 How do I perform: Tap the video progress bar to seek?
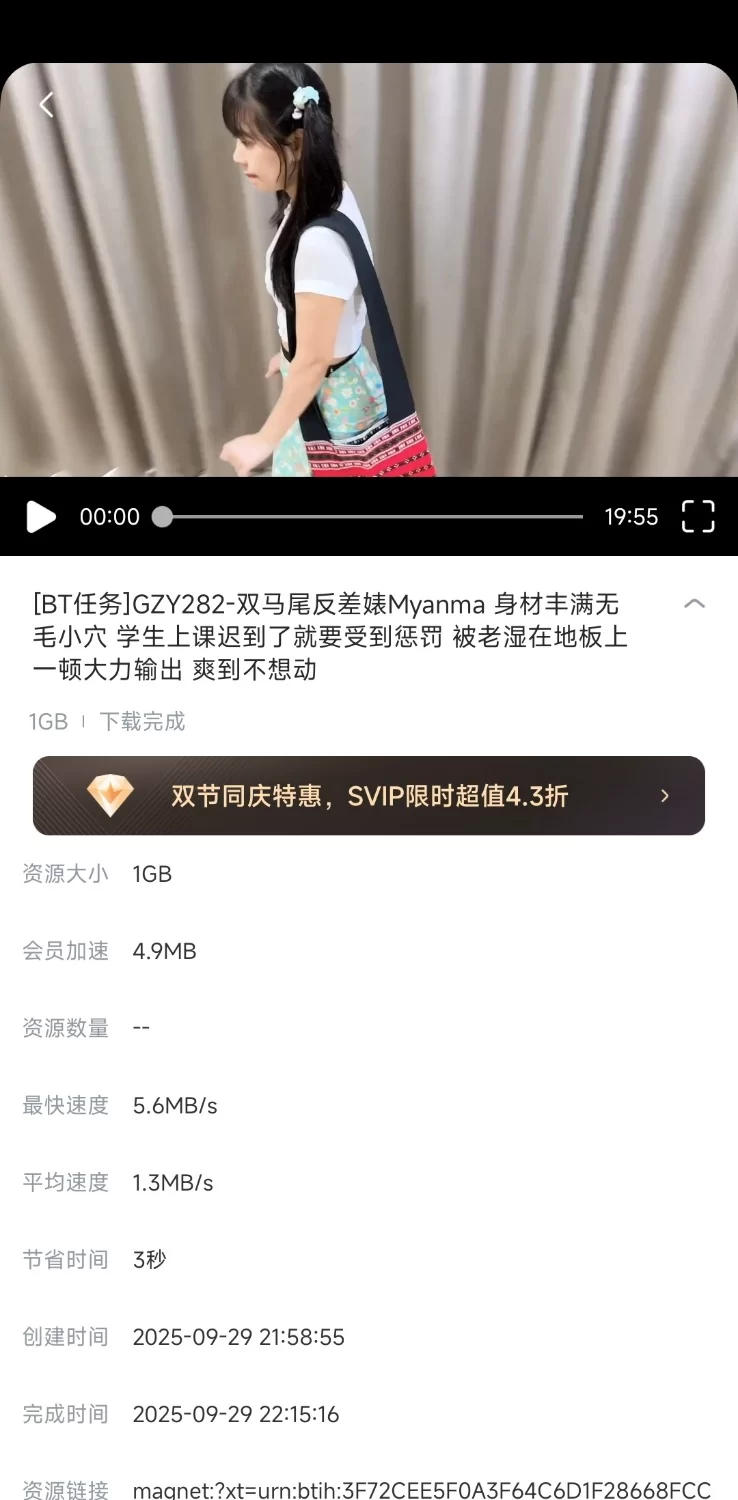pos(372,517)
